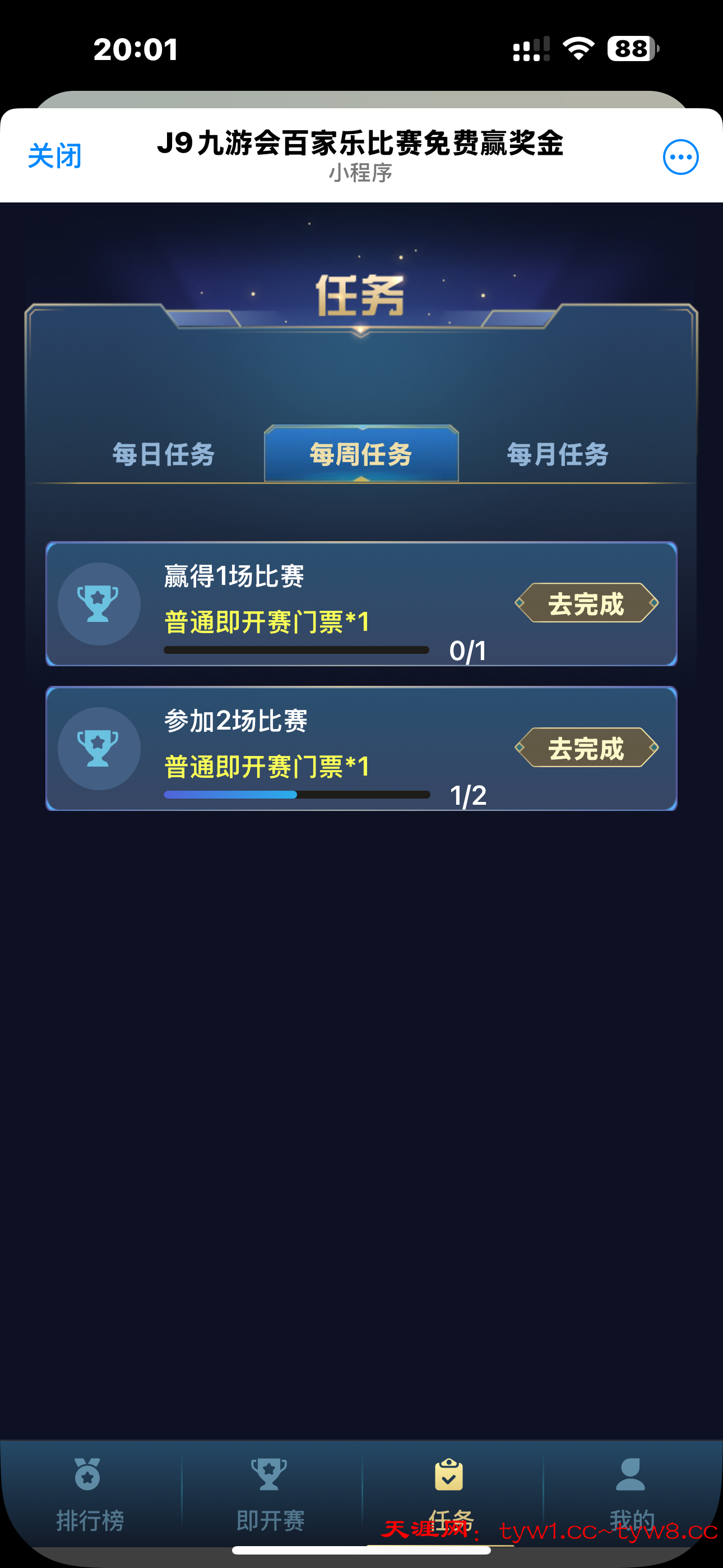The width and height of the screenshot is (723, 1568).
Task: Tap 去完成 for 赢得1场比赛
Action: 586,603
